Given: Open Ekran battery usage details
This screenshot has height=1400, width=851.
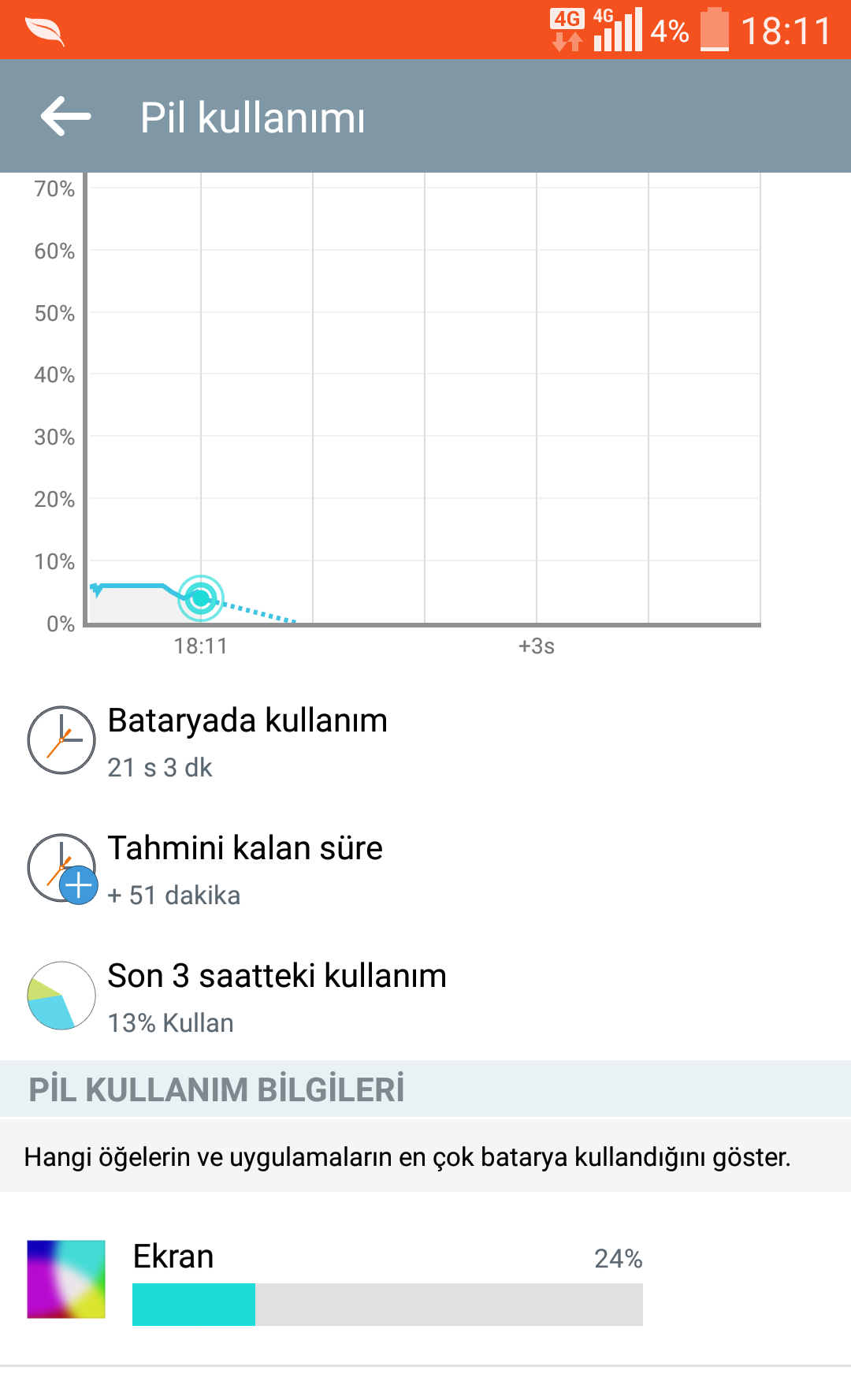Looking at the screenshot, I should [x=386, y=1280].
